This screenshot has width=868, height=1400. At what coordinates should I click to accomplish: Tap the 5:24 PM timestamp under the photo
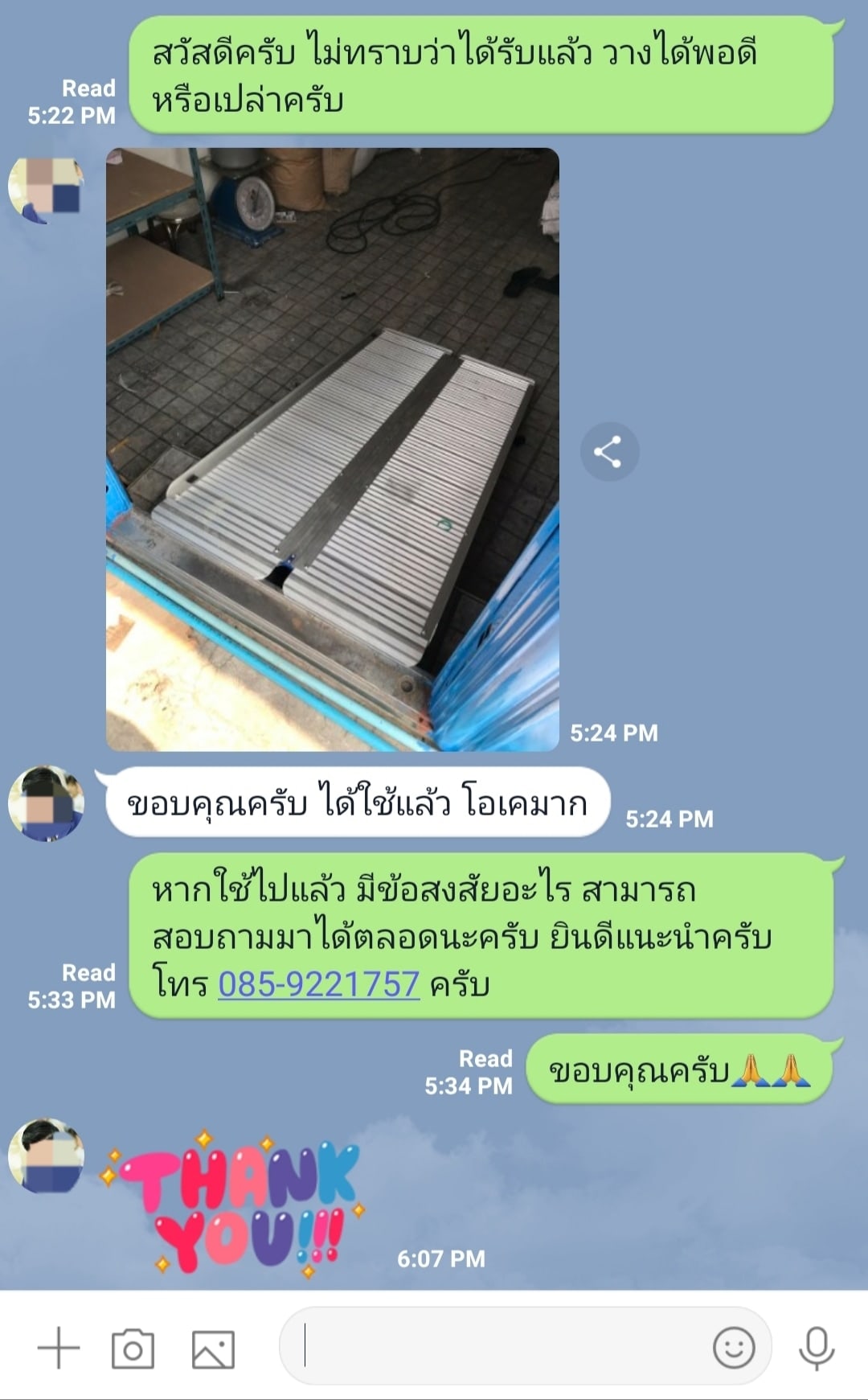[616, 733]
